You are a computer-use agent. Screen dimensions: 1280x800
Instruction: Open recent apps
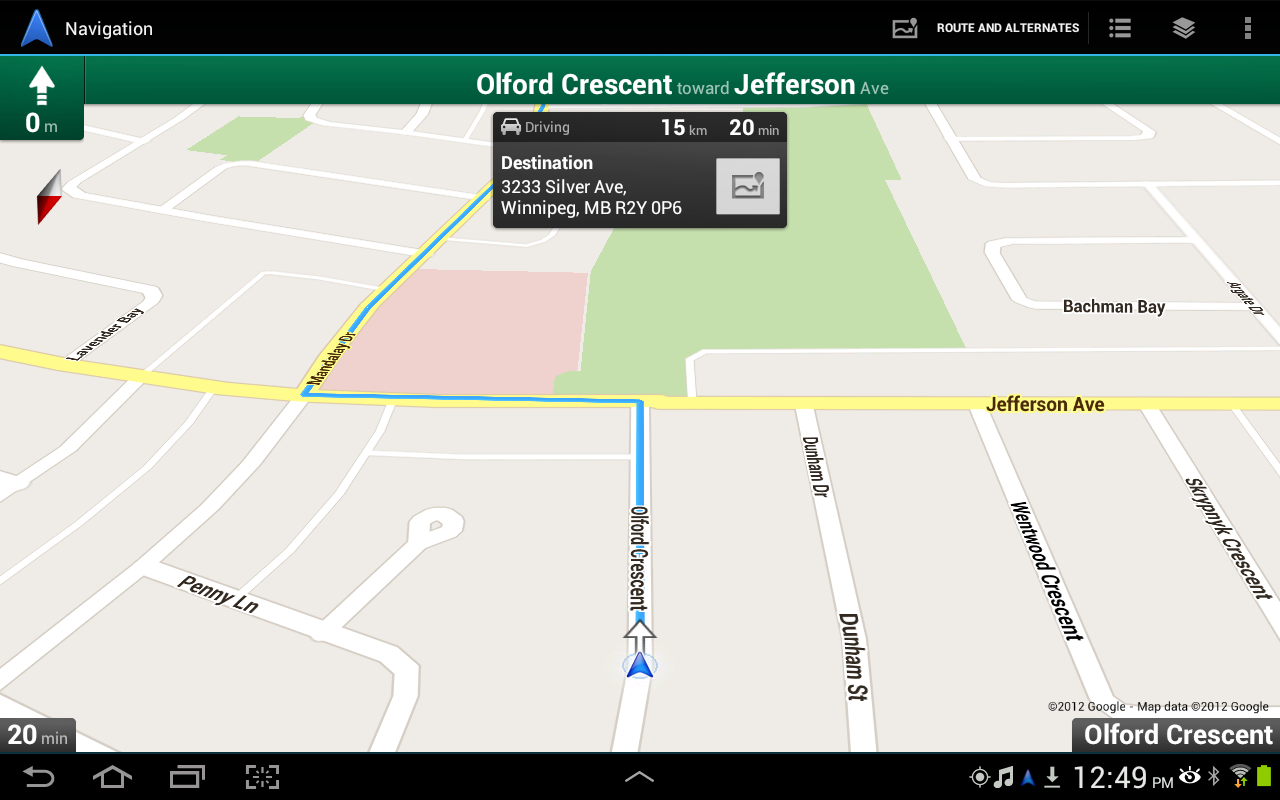pyautogui.click(x=187, y=777)
